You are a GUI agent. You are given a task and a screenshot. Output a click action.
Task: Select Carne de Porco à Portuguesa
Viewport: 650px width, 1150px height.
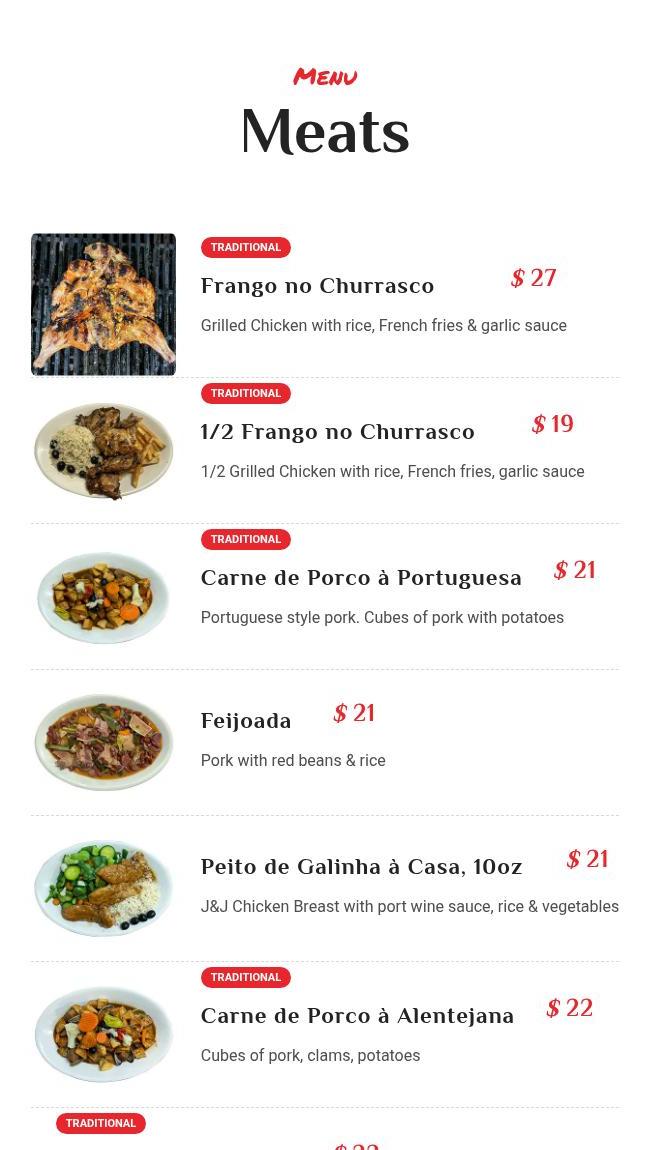(361, 578)
